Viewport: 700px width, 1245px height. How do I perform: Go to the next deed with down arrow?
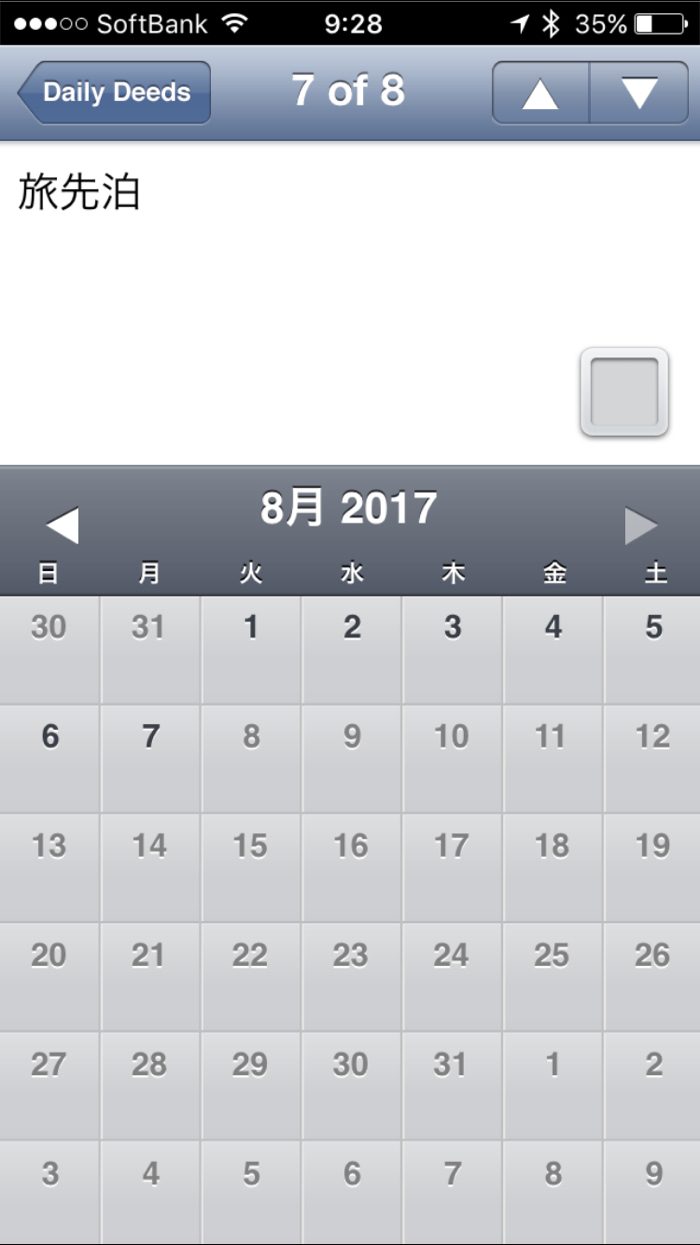pyautogui.click(x=639, y=93)
